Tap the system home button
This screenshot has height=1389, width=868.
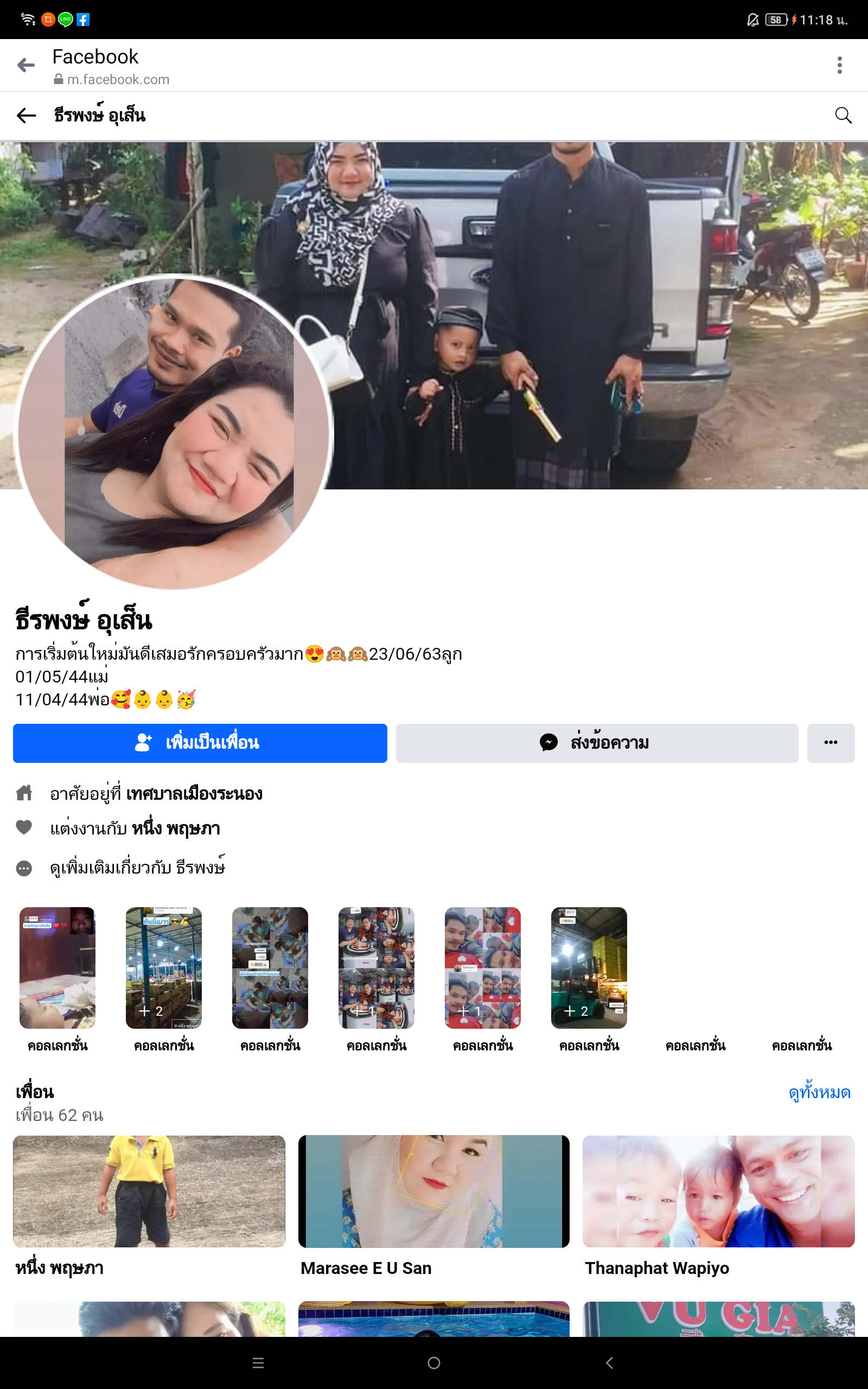pyautogui.click(x=434, y=1362)
